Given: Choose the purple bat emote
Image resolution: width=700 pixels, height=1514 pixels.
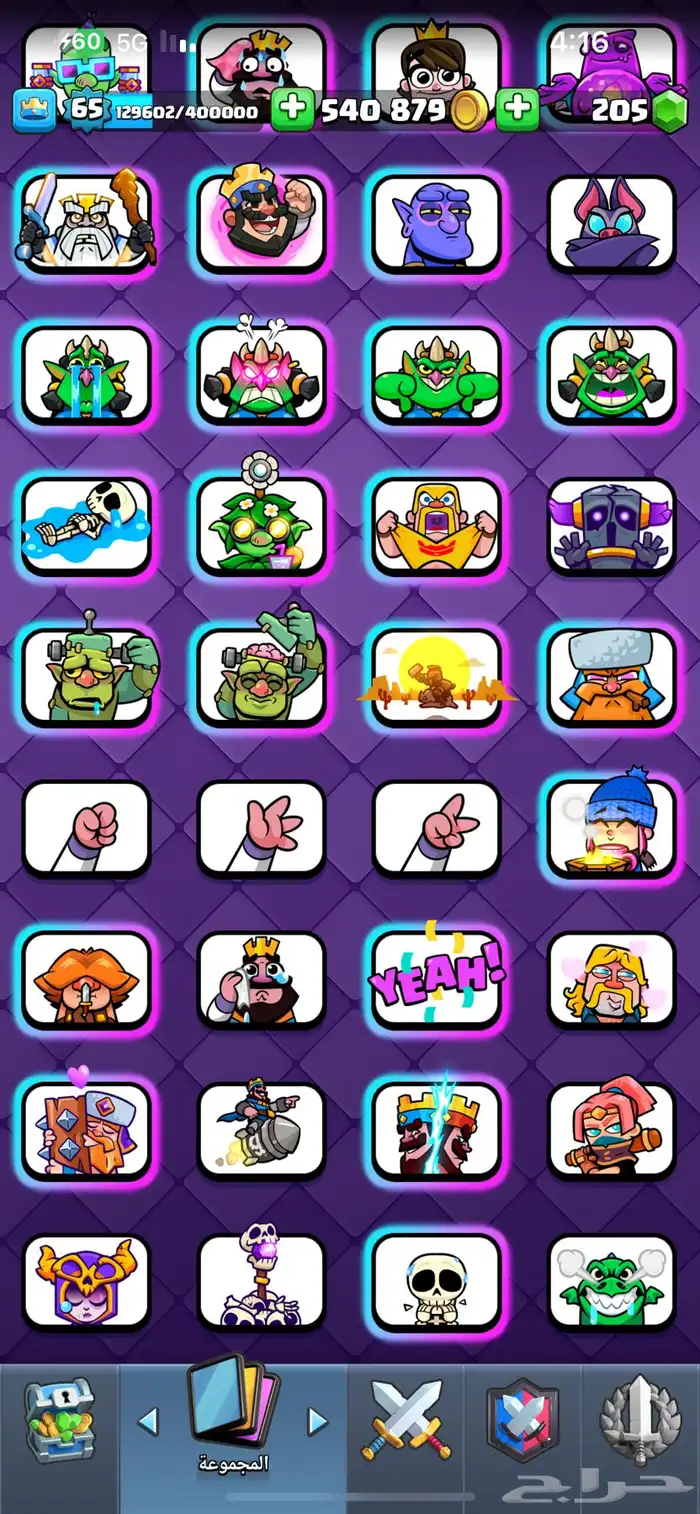Looking at the screenshot, I should (611, 224).
